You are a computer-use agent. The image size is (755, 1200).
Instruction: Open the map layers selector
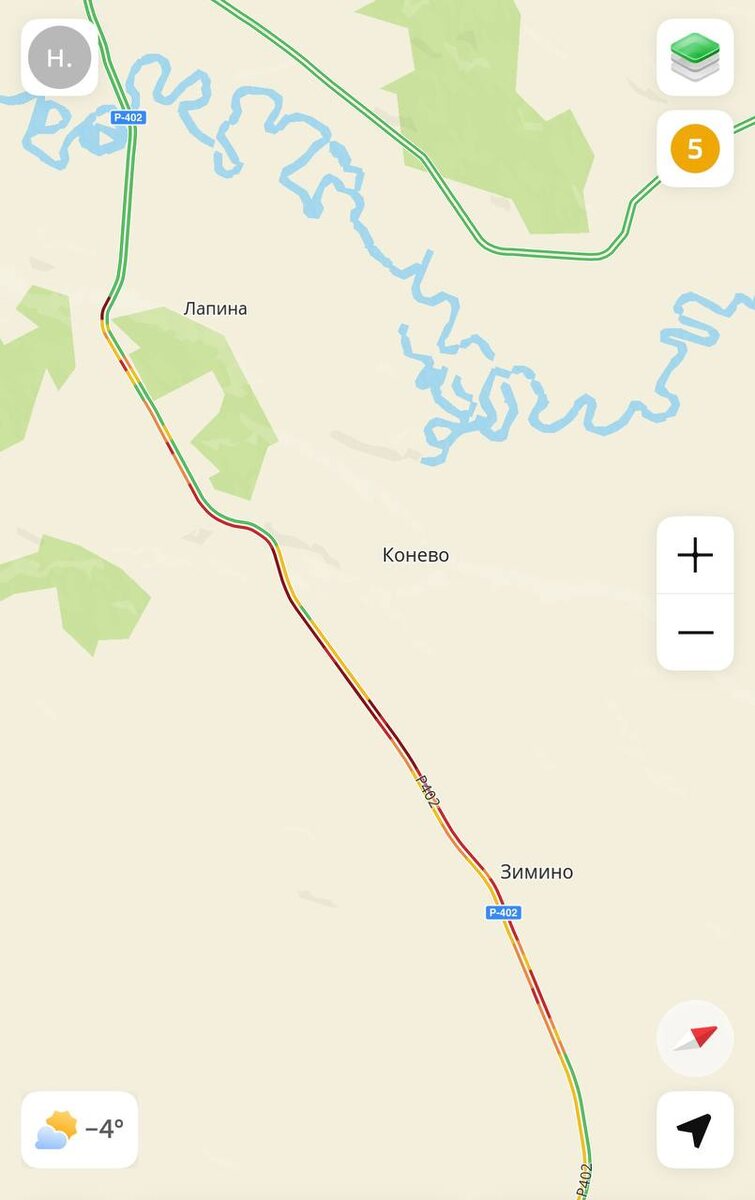[x=695, y=58]
